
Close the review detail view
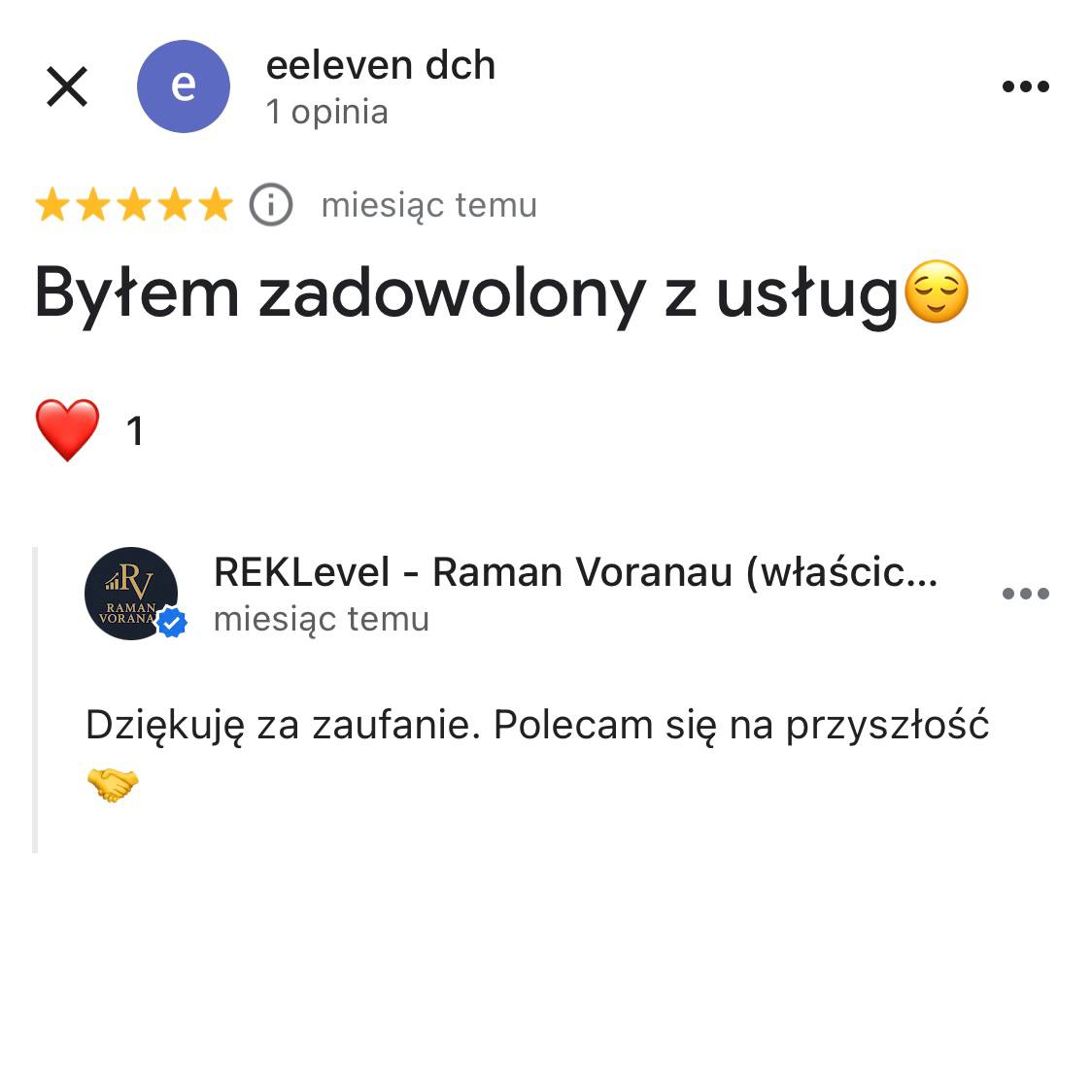(67, 87)
